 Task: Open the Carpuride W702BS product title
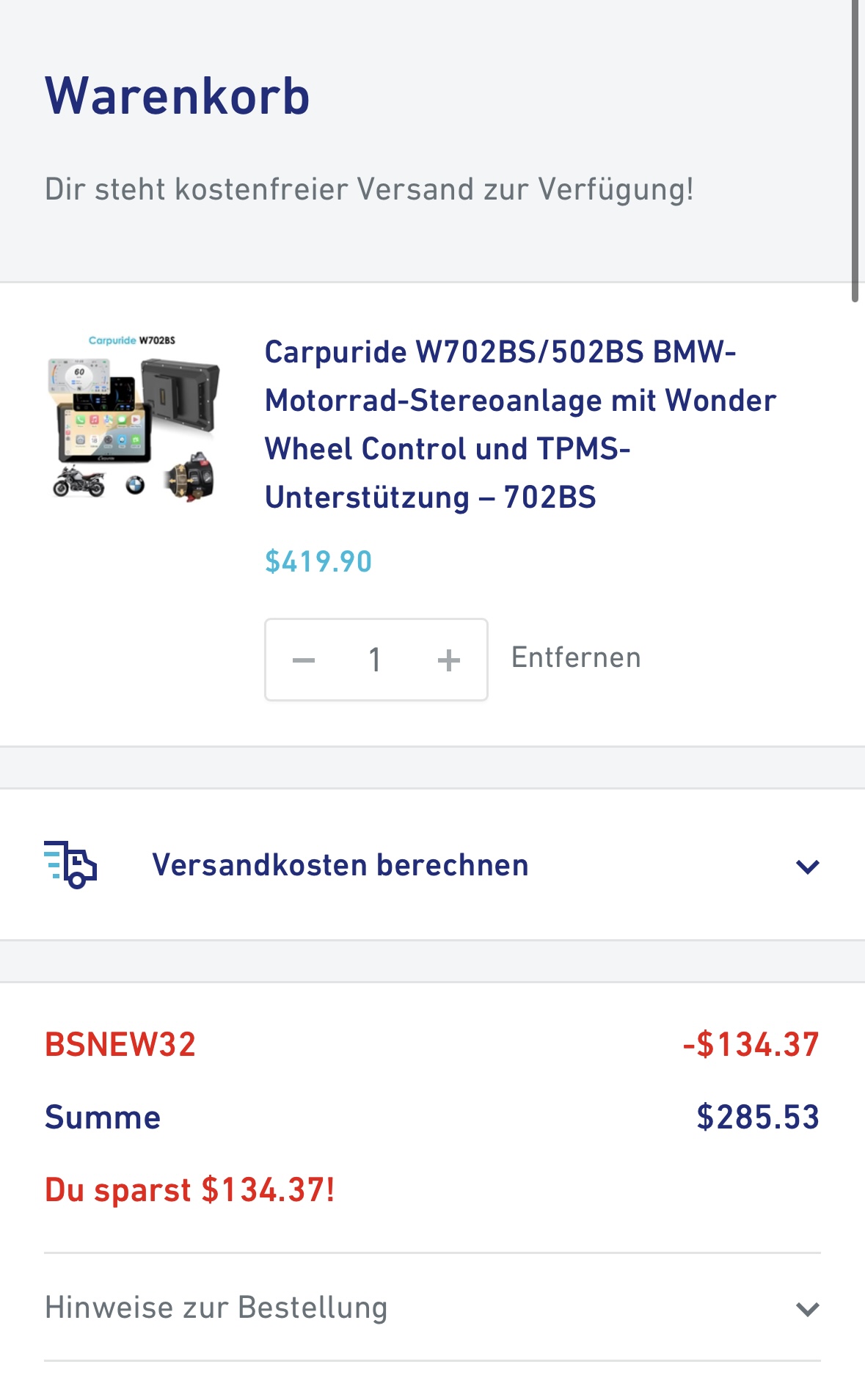pyautogui.click(x=519, y=424)
